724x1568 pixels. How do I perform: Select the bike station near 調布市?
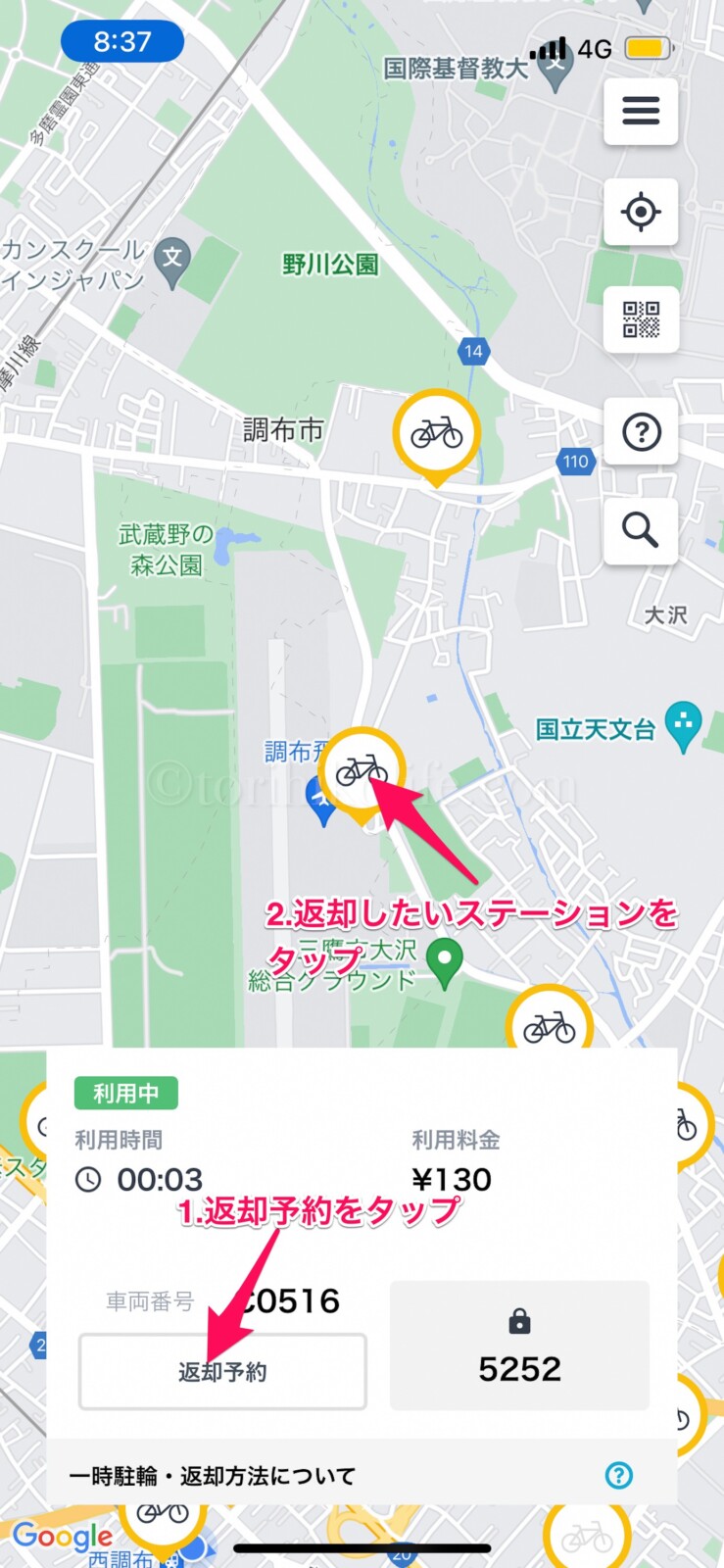point(436,437)
